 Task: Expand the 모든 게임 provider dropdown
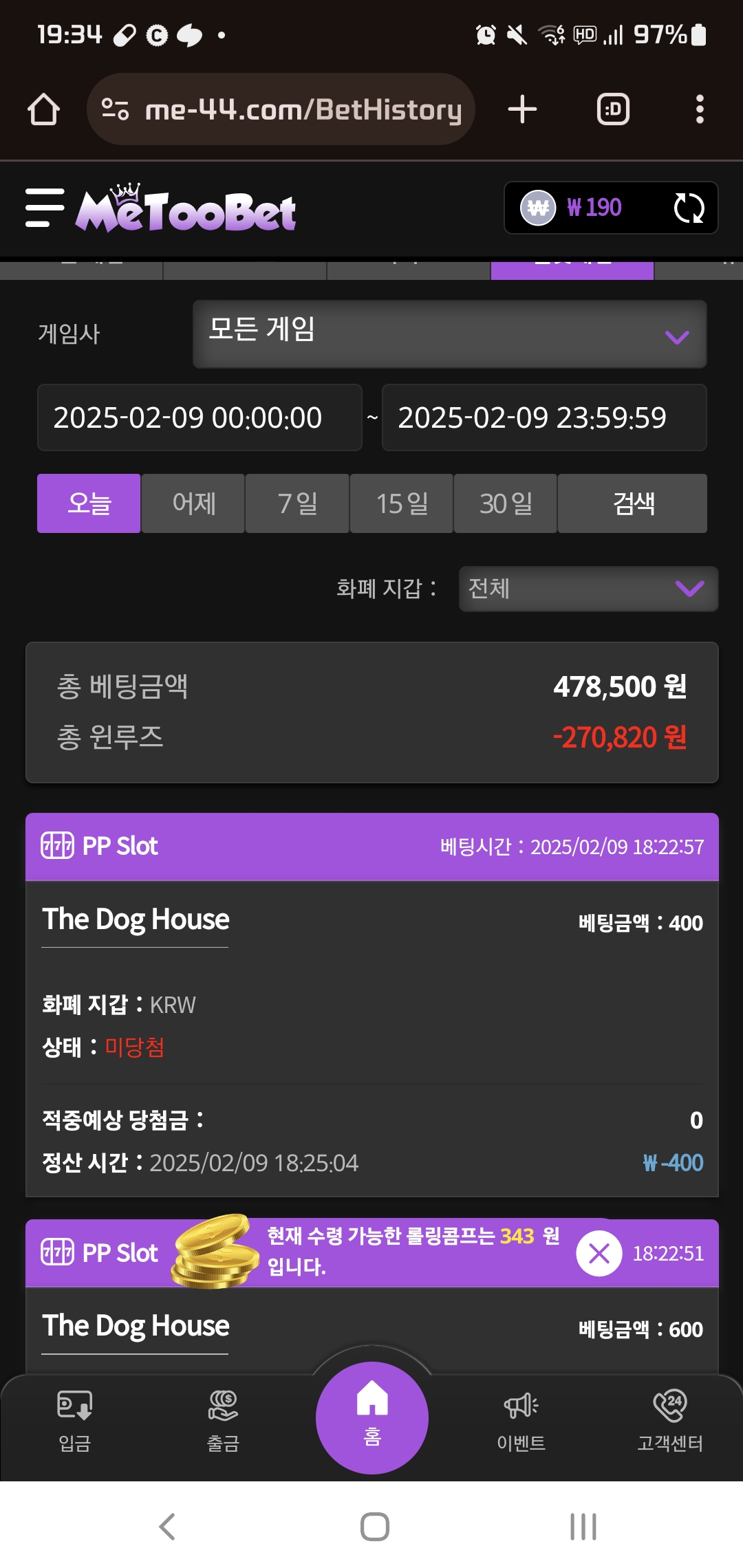tap(449, 334)
